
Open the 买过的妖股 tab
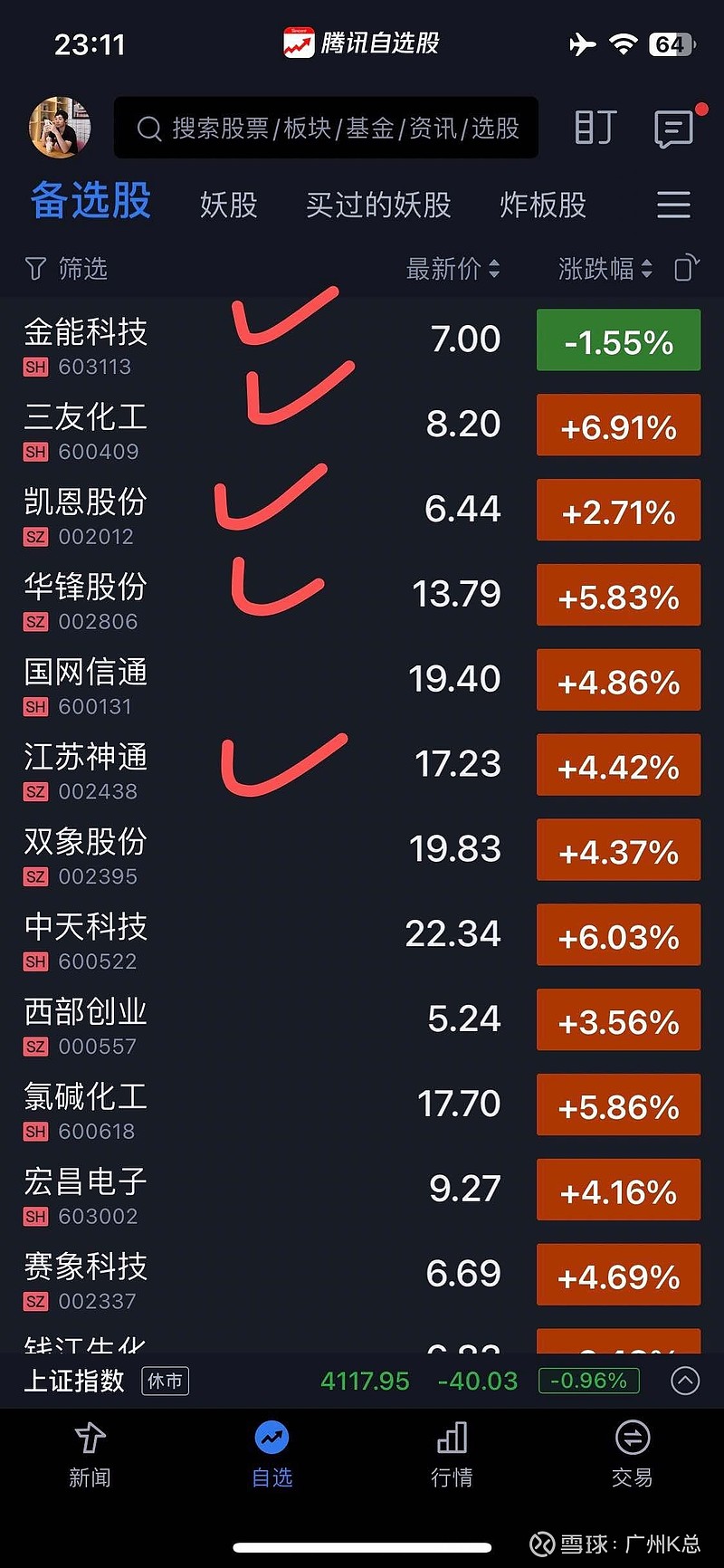click(377, 206)
